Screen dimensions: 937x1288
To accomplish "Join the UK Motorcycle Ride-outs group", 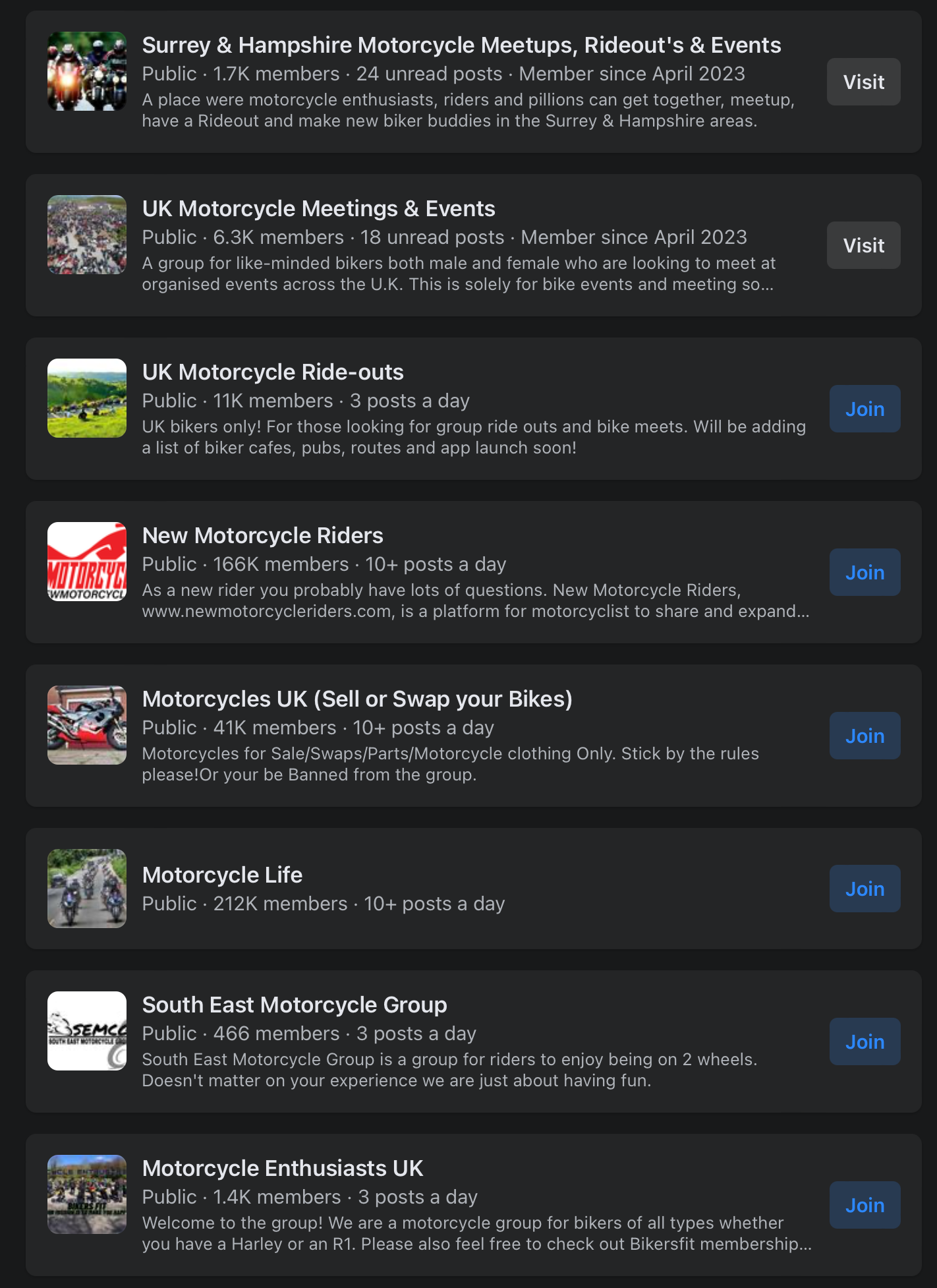I will point(865,409).
